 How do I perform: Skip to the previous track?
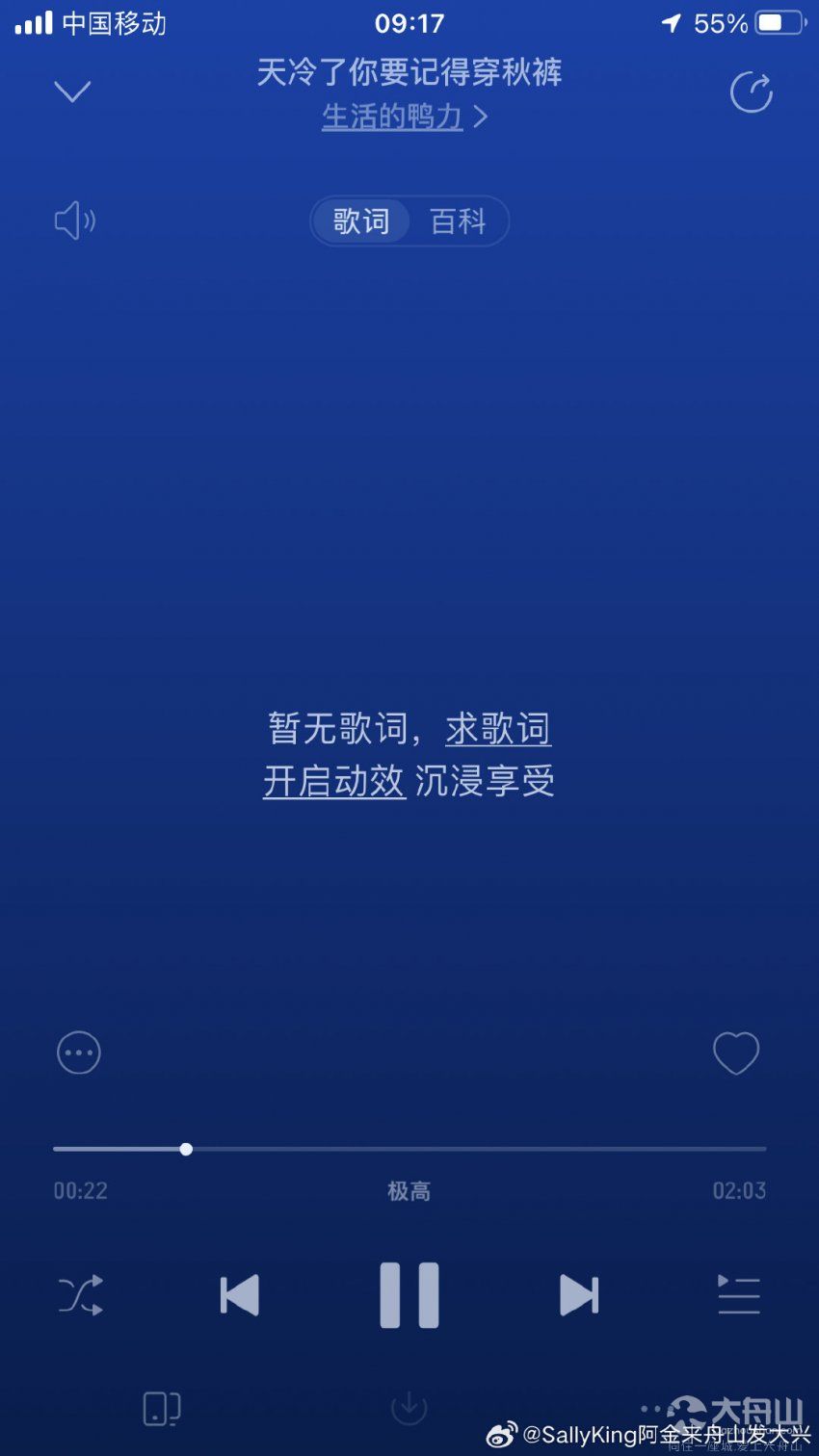[240, 1295]
